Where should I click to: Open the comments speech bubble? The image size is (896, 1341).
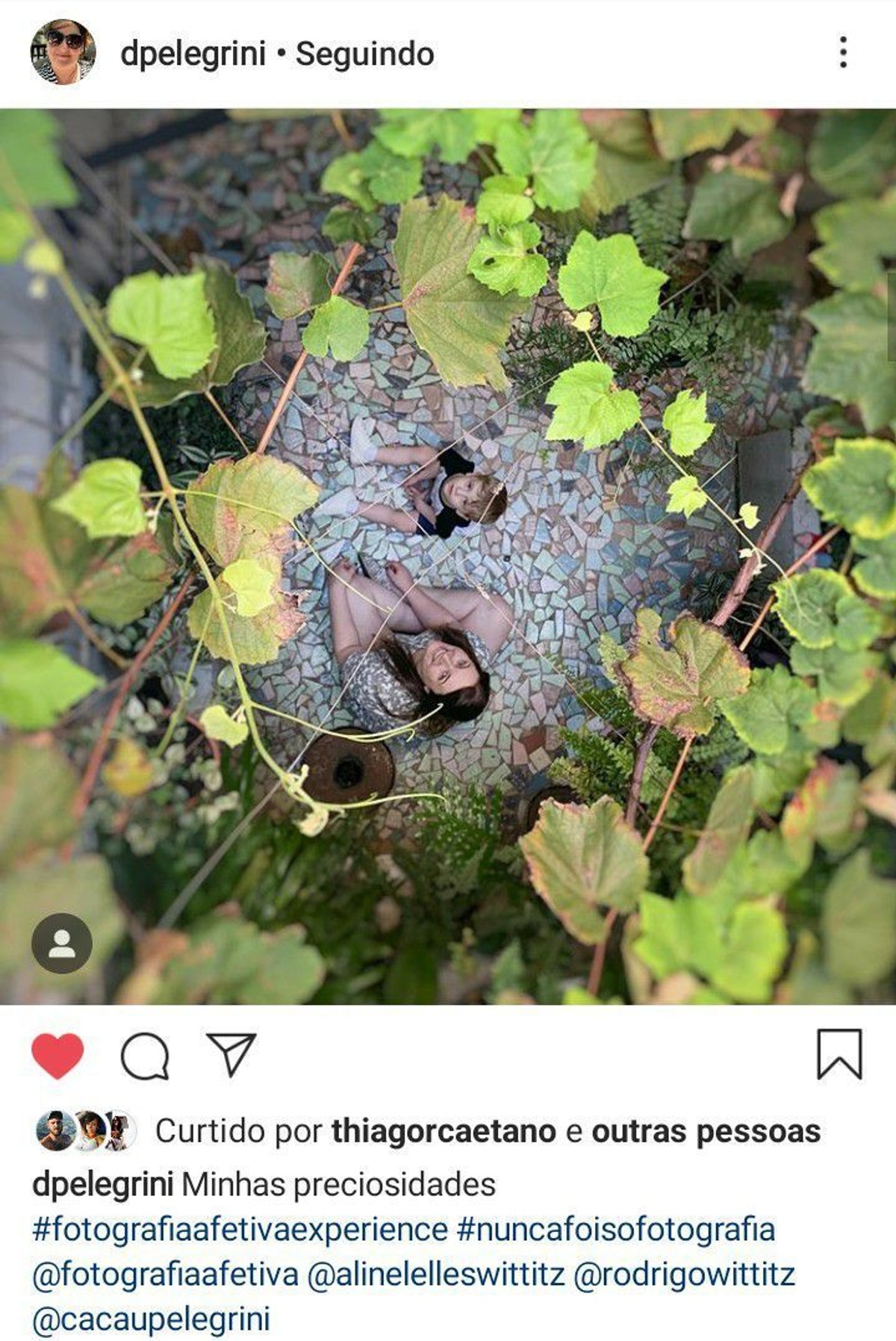(x=145, y=1055)
